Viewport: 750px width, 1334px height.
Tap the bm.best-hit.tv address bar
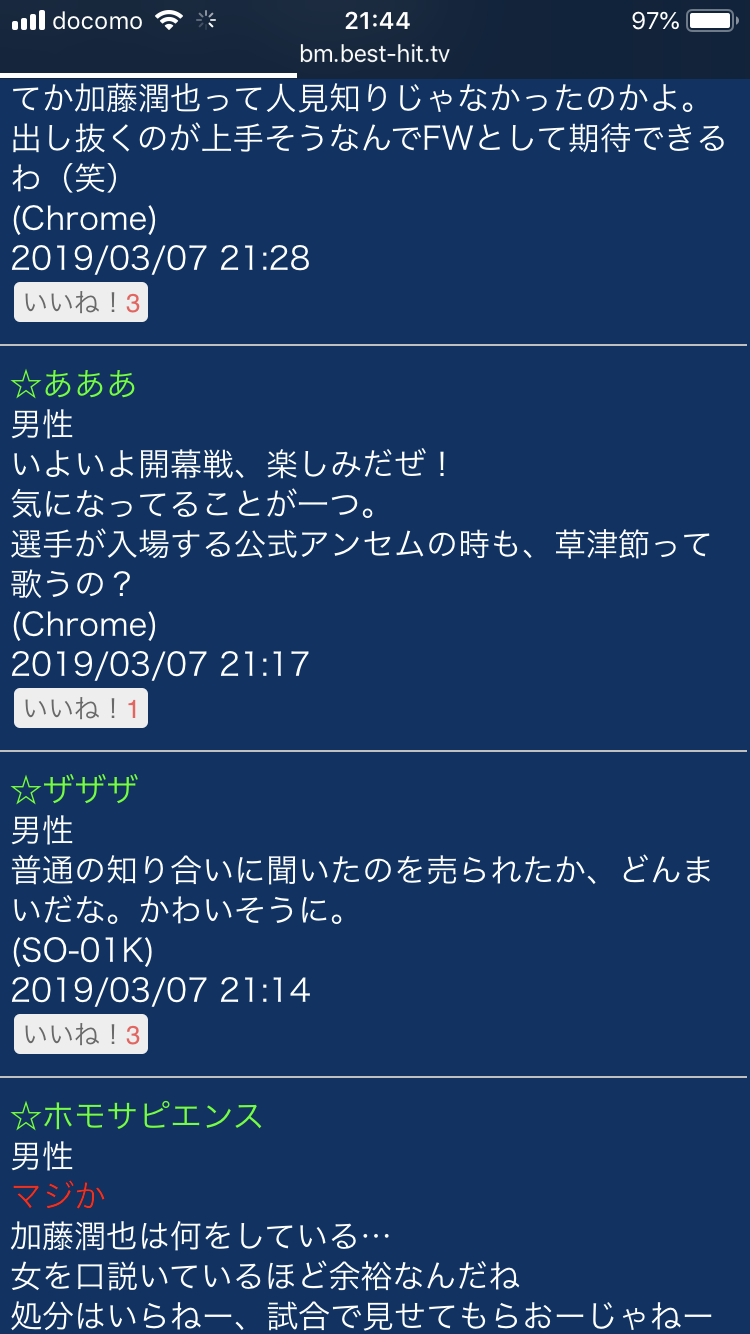(375, 54)
